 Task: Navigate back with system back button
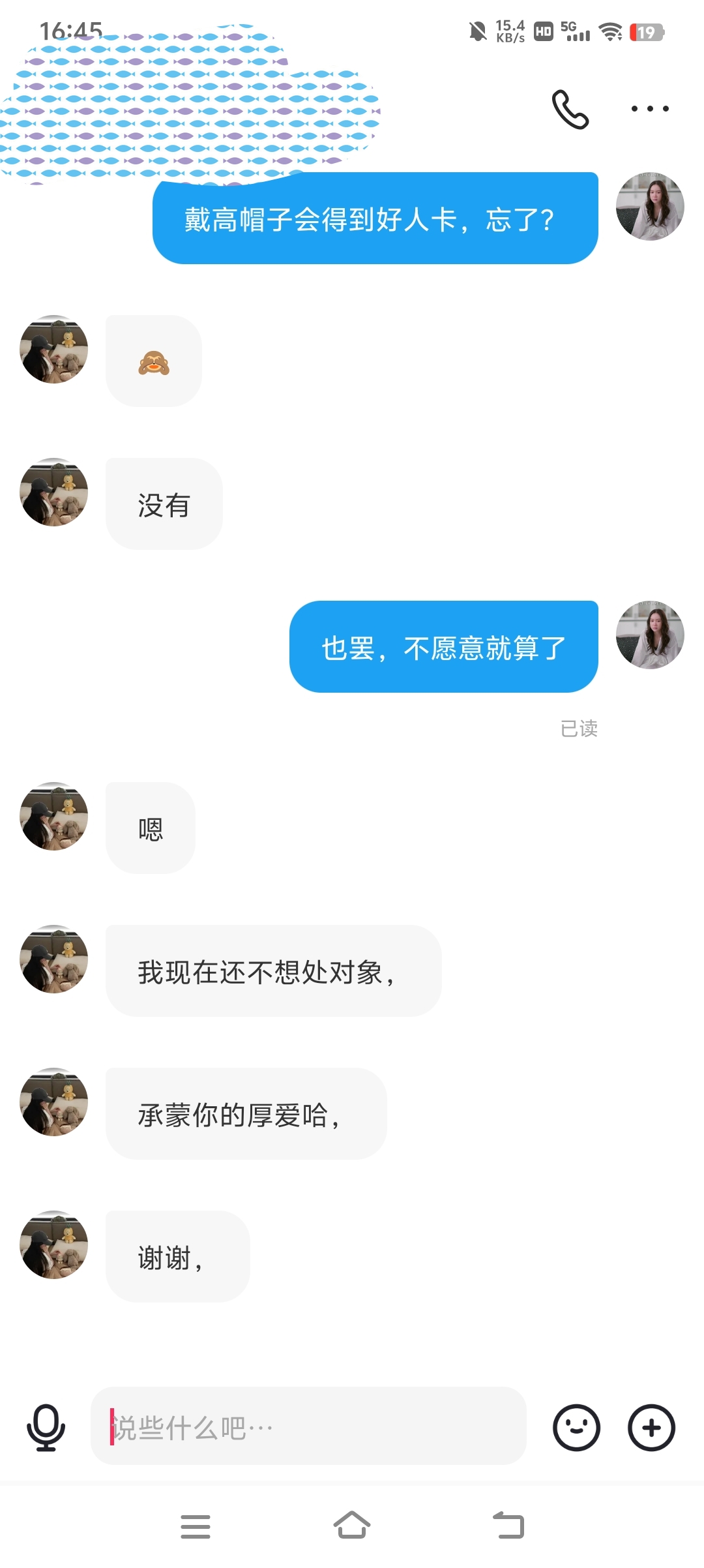[x=508, y=1525]
